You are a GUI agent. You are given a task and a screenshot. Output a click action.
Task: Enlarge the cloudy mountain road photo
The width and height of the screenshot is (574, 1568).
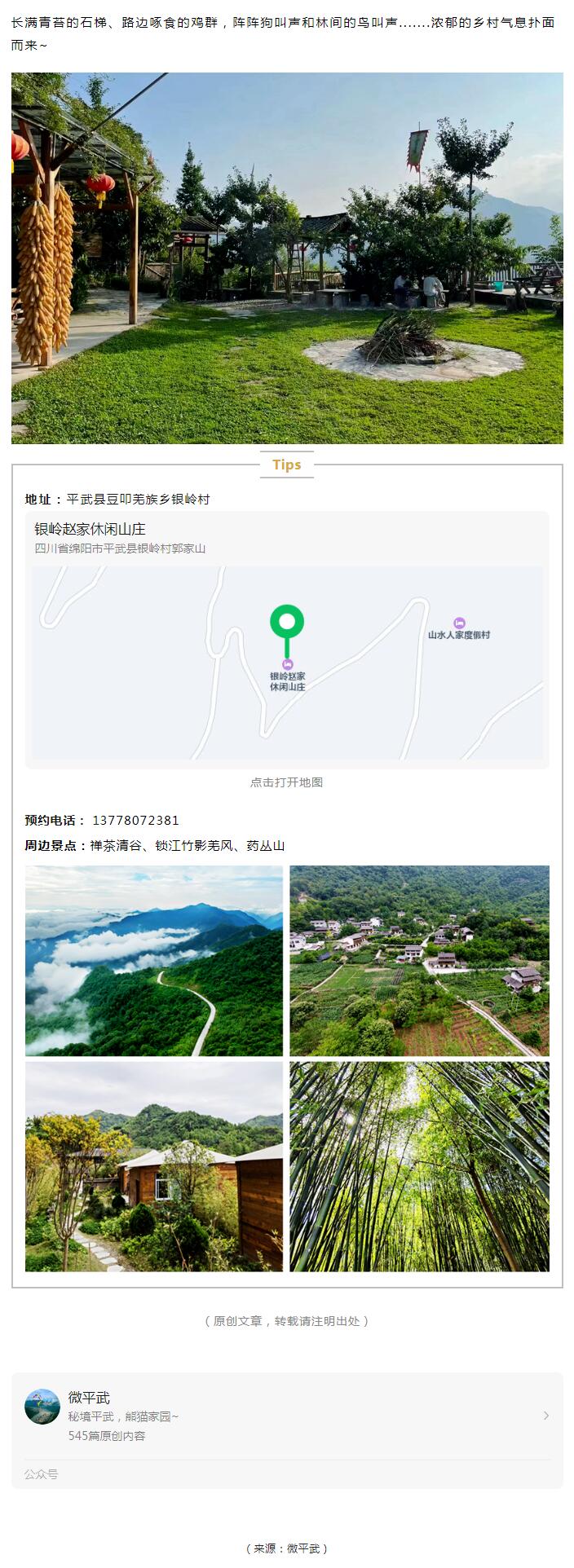(154, 961)
